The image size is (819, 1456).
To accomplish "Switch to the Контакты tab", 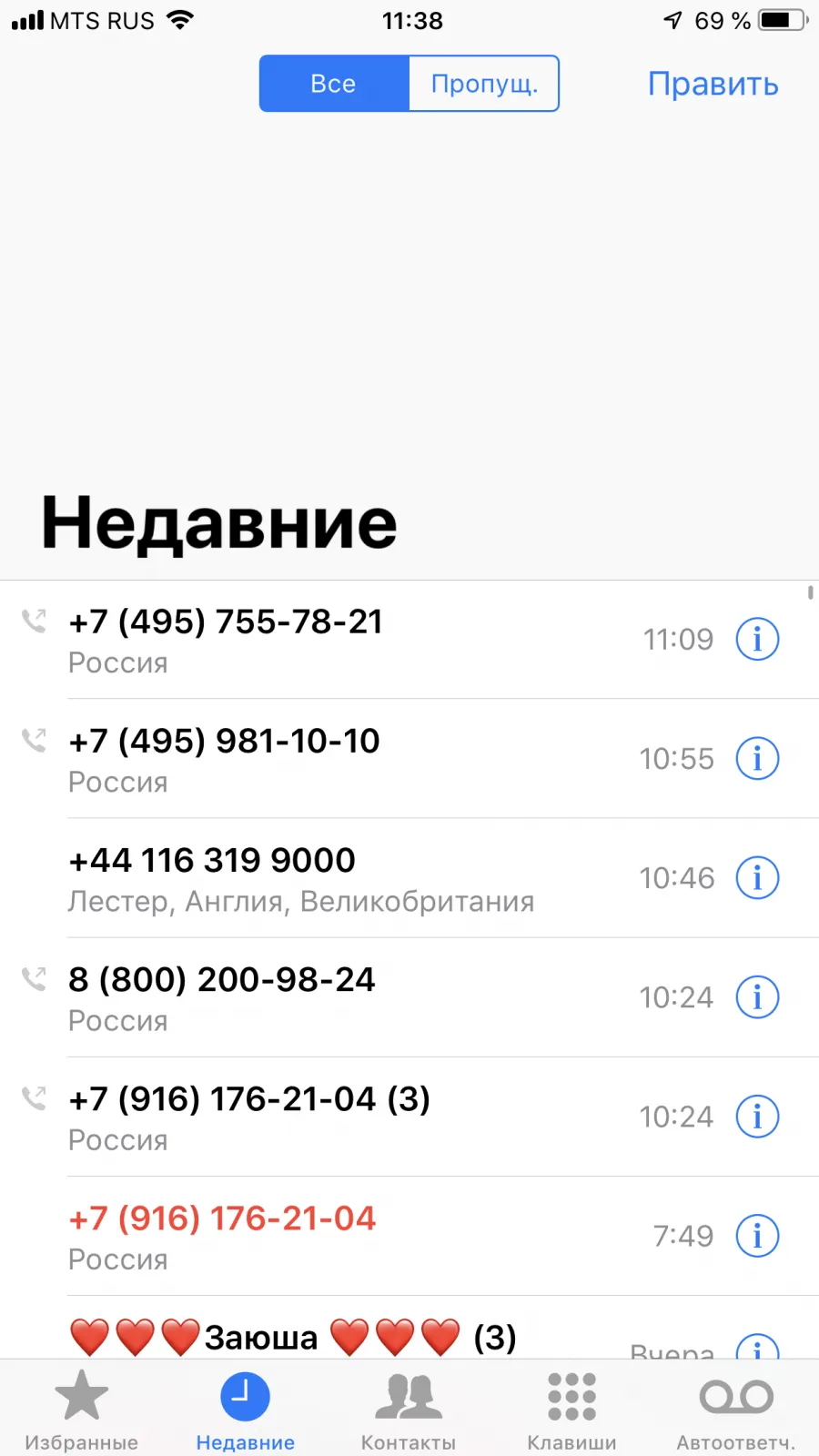I will (409, 1410).
